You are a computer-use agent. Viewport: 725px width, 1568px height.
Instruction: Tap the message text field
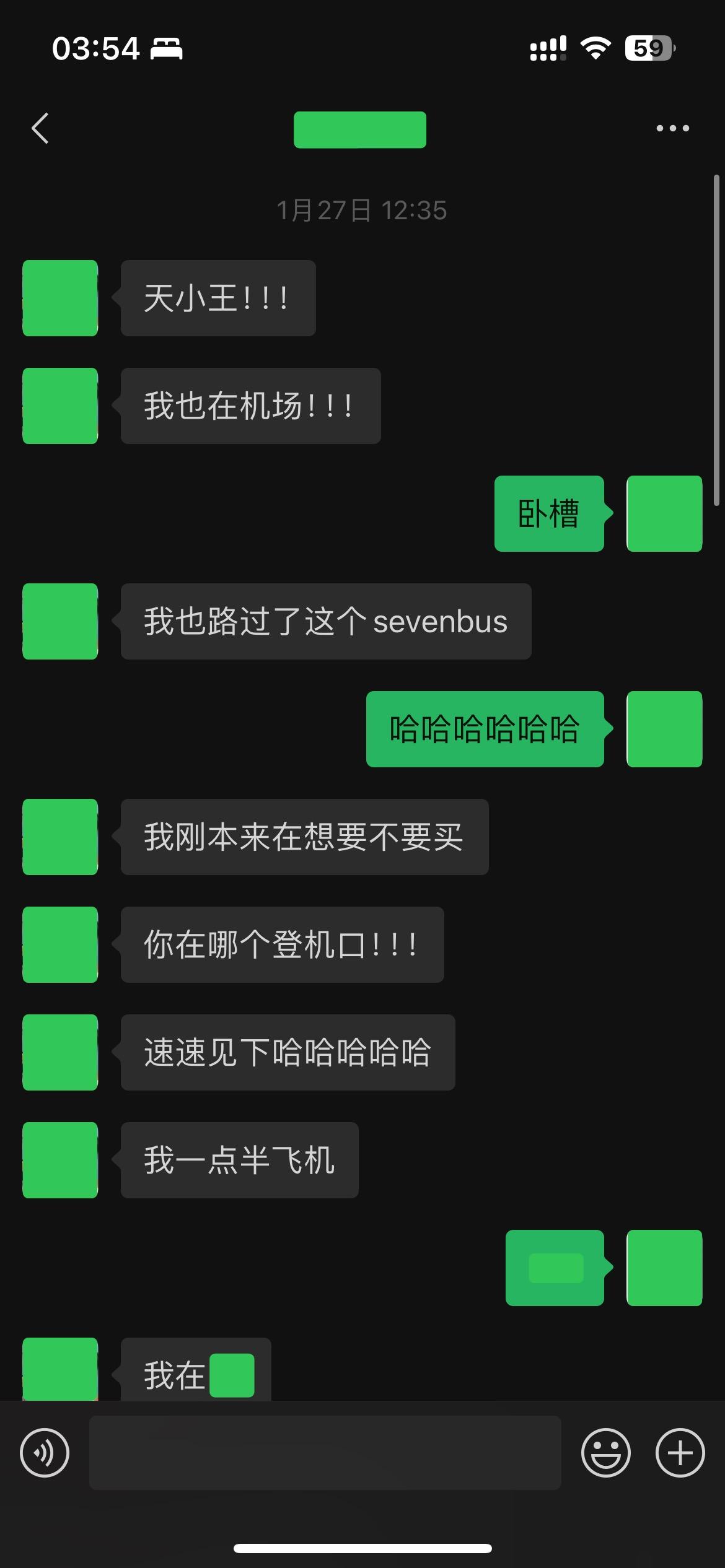[325, 1452]
